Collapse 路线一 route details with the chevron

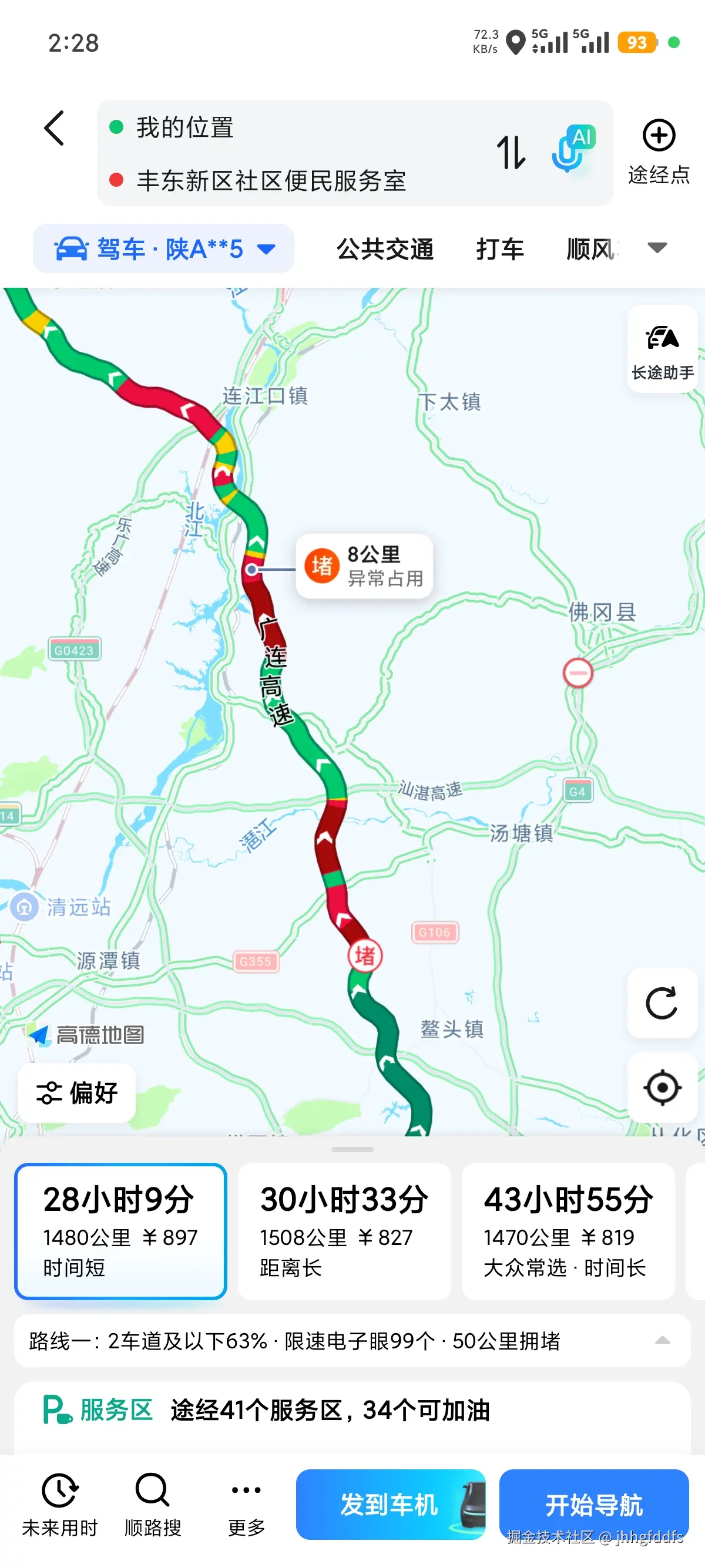tap(664, 1340)
